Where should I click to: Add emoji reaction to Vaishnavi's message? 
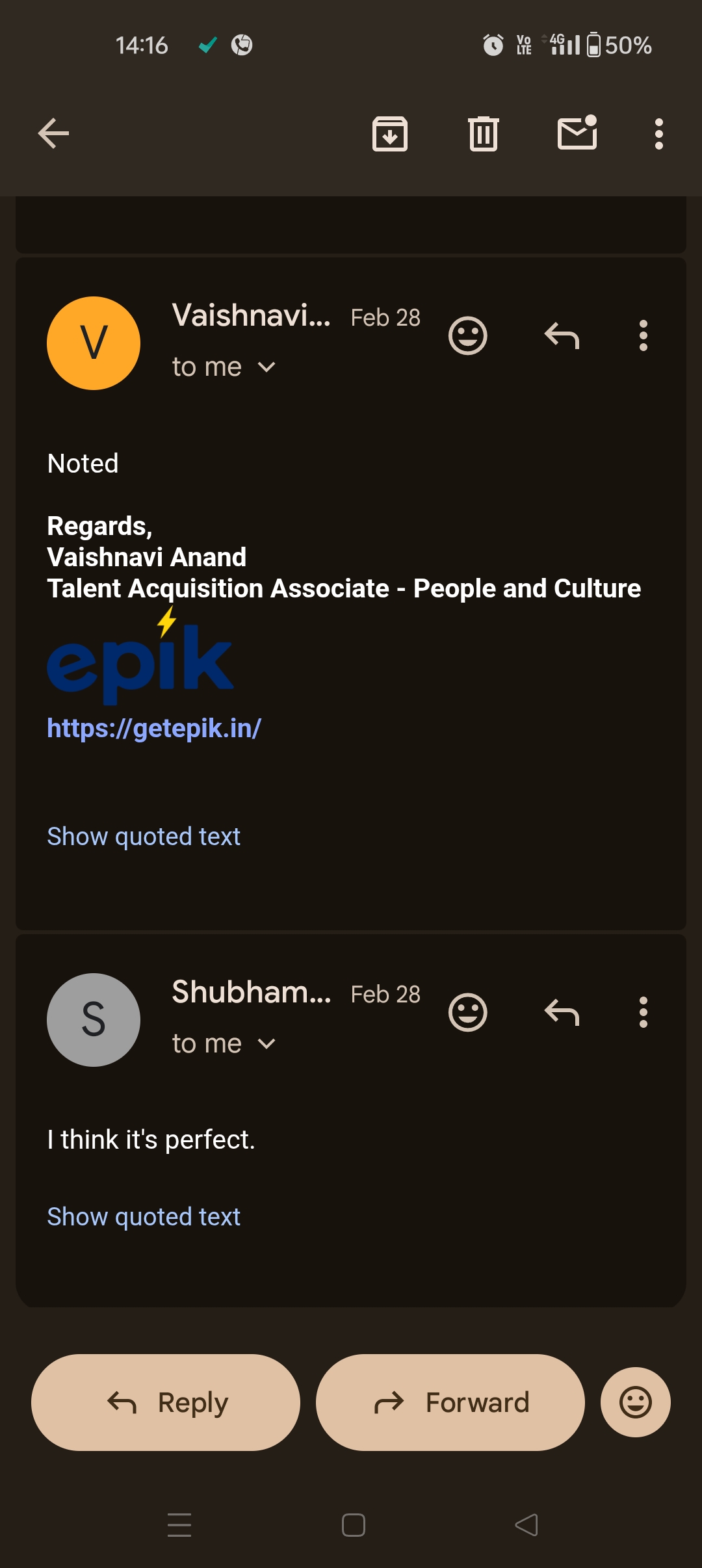(x=468, y=335)
